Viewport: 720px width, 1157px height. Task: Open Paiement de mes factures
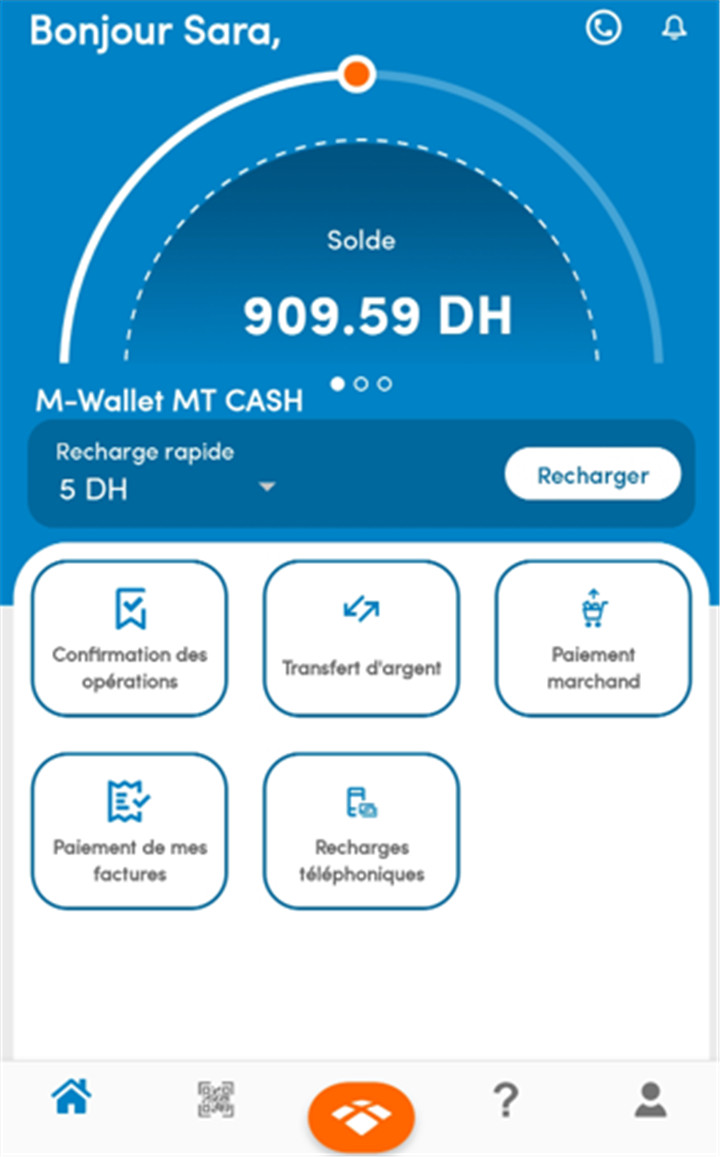pos(129,831)
